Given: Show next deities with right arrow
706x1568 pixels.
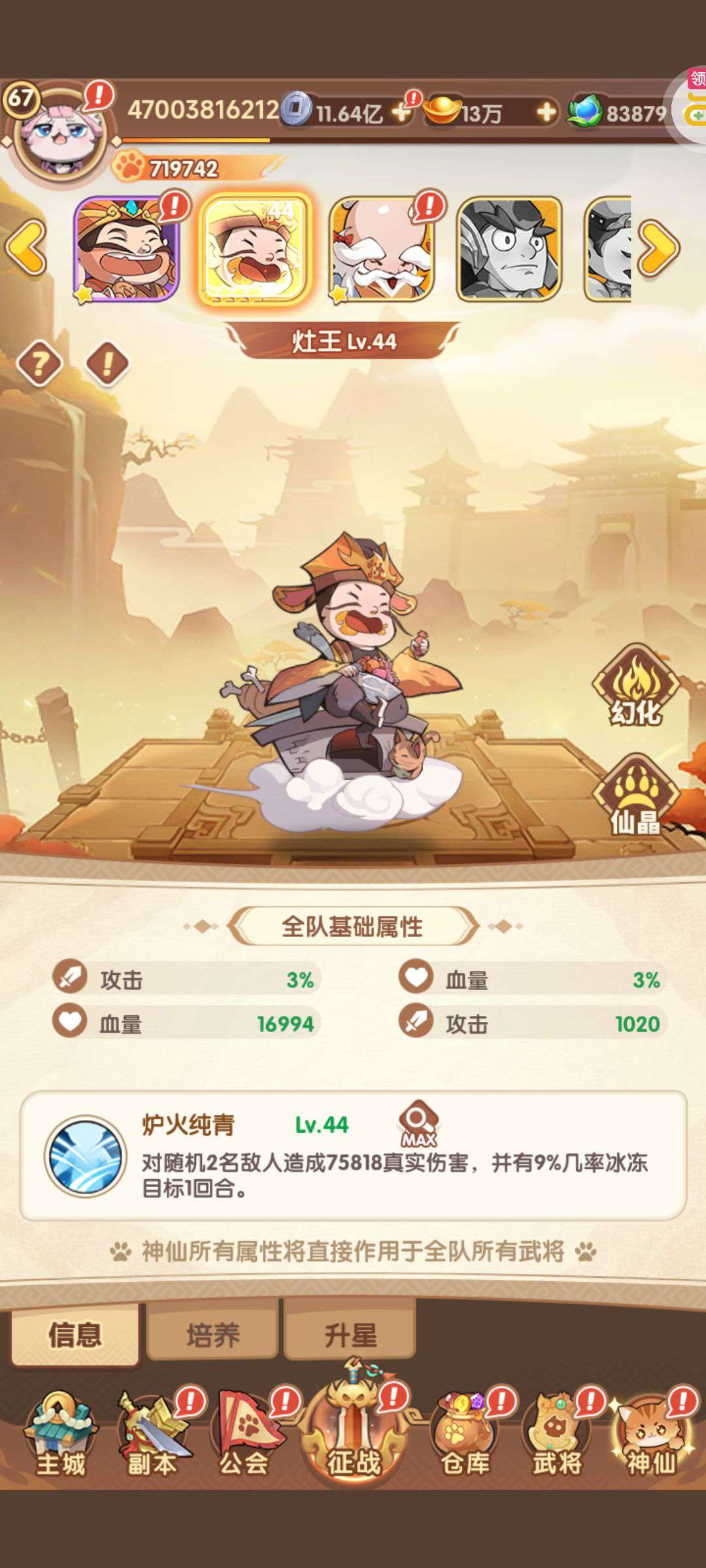Looking at the screenshot, I should [658, 248].
